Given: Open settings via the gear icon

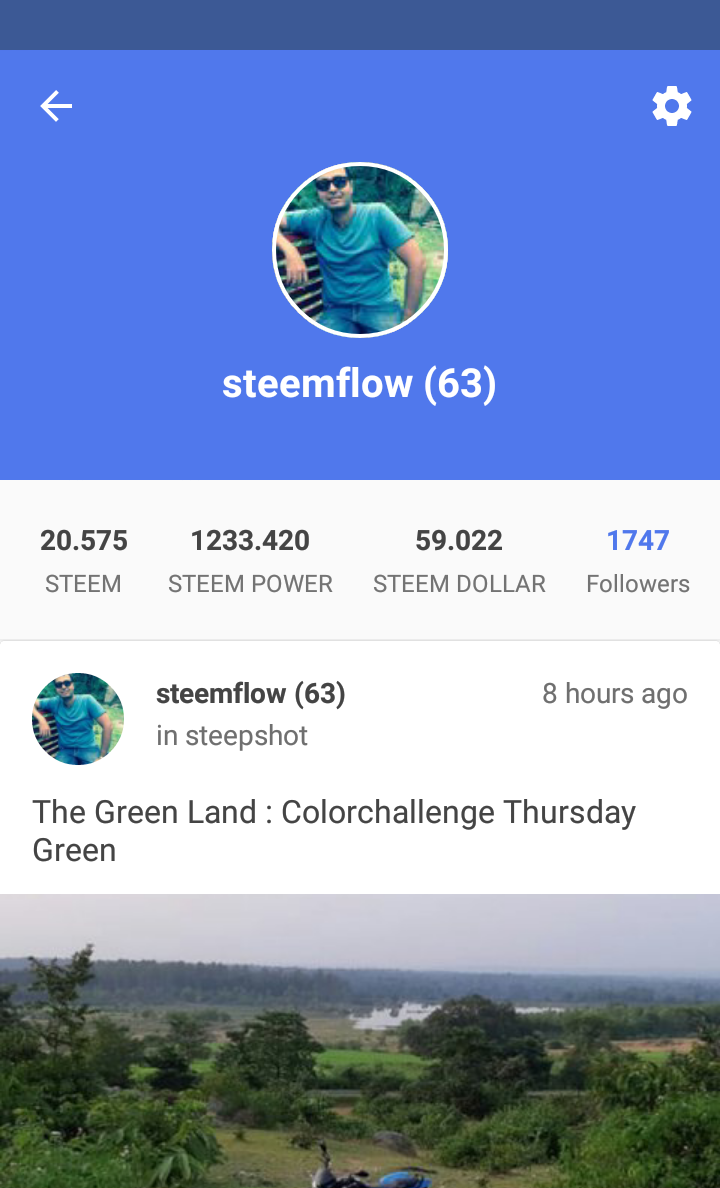Looking at the screenshot, I should click(x=671, y=105).
